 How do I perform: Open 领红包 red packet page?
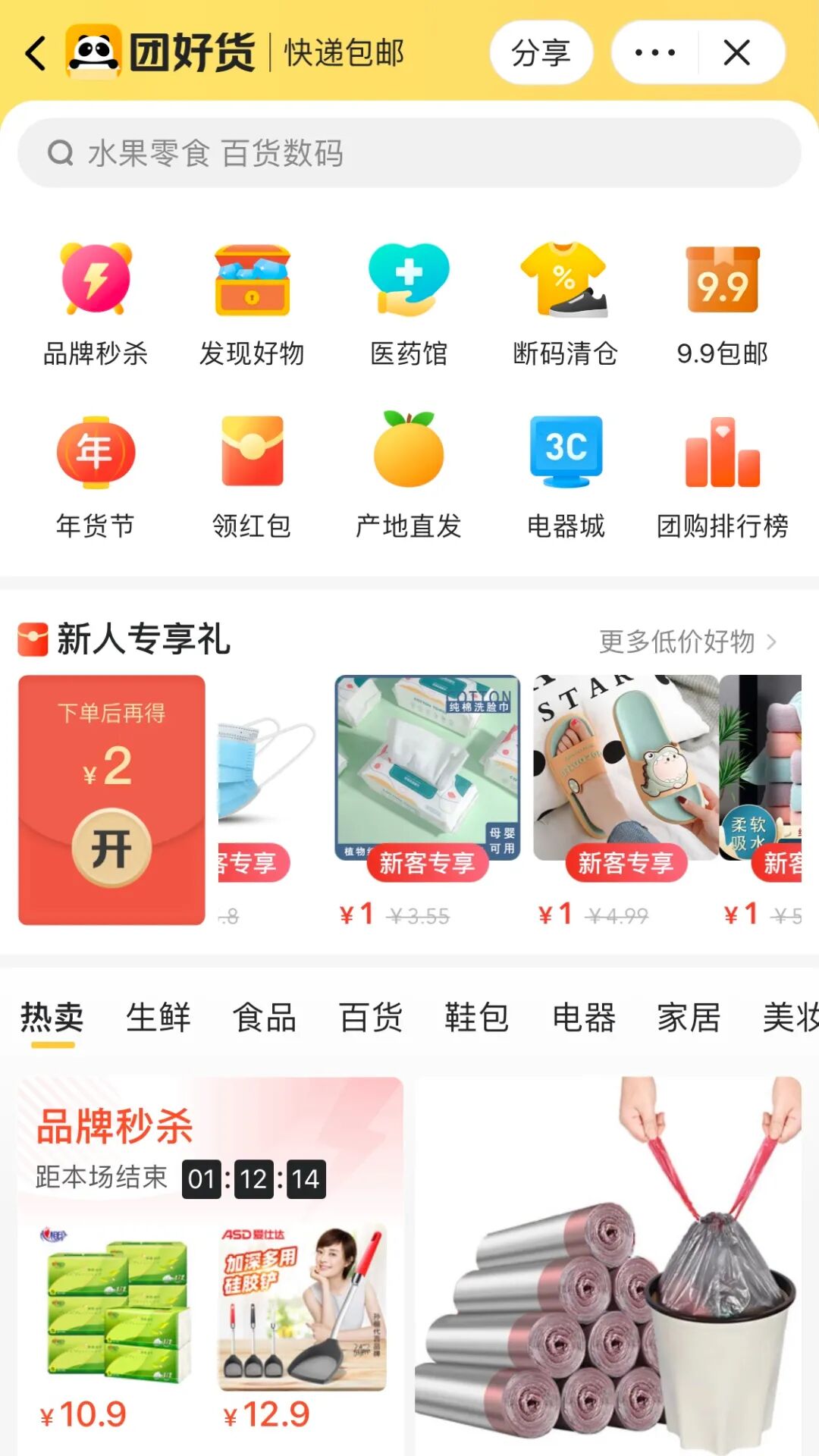pos(253,475)
